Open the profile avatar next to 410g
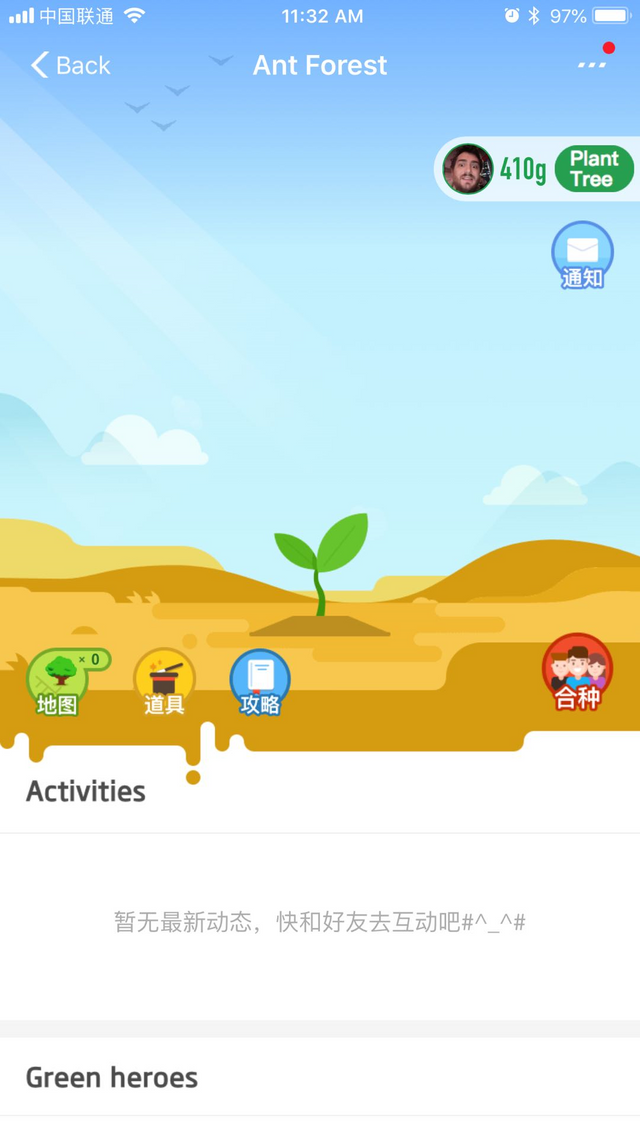 pos(468,168)
